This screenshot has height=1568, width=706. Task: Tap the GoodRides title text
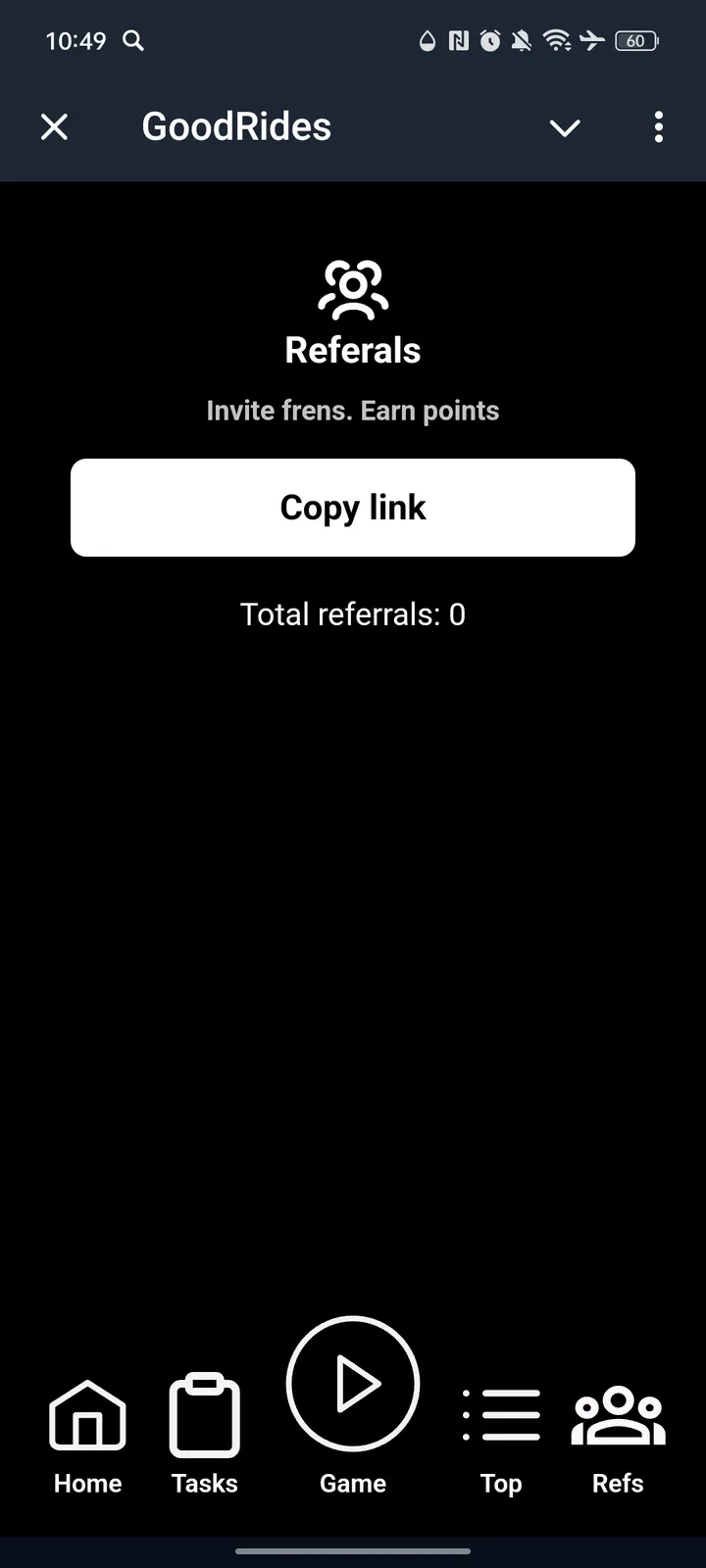tap(235, 126)
